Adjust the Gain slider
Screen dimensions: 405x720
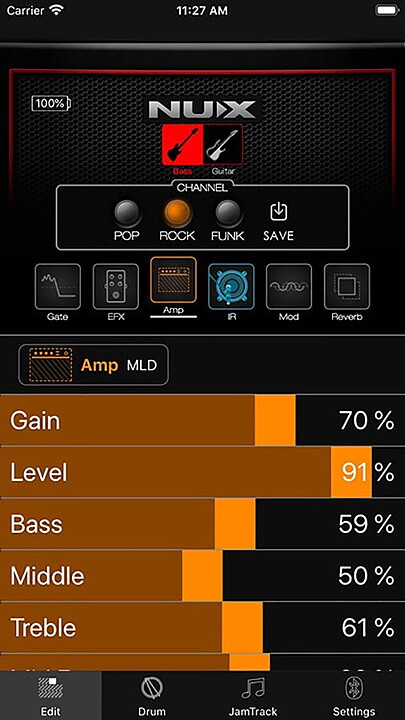click(x=202, y=420)
